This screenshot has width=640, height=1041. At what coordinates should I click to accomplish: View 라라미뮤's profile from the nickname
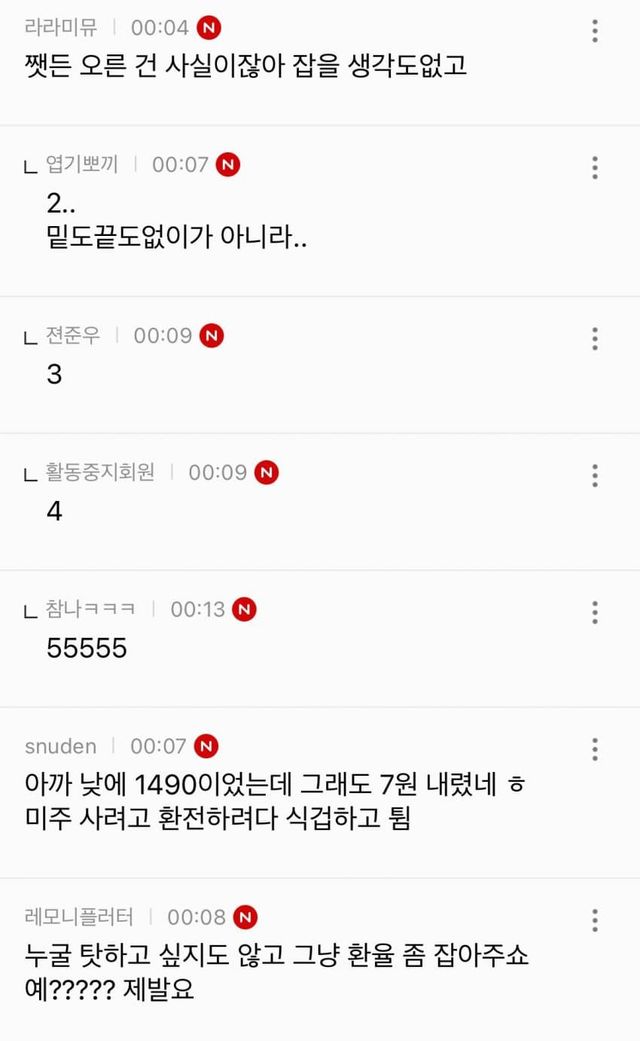pos(61,27)
